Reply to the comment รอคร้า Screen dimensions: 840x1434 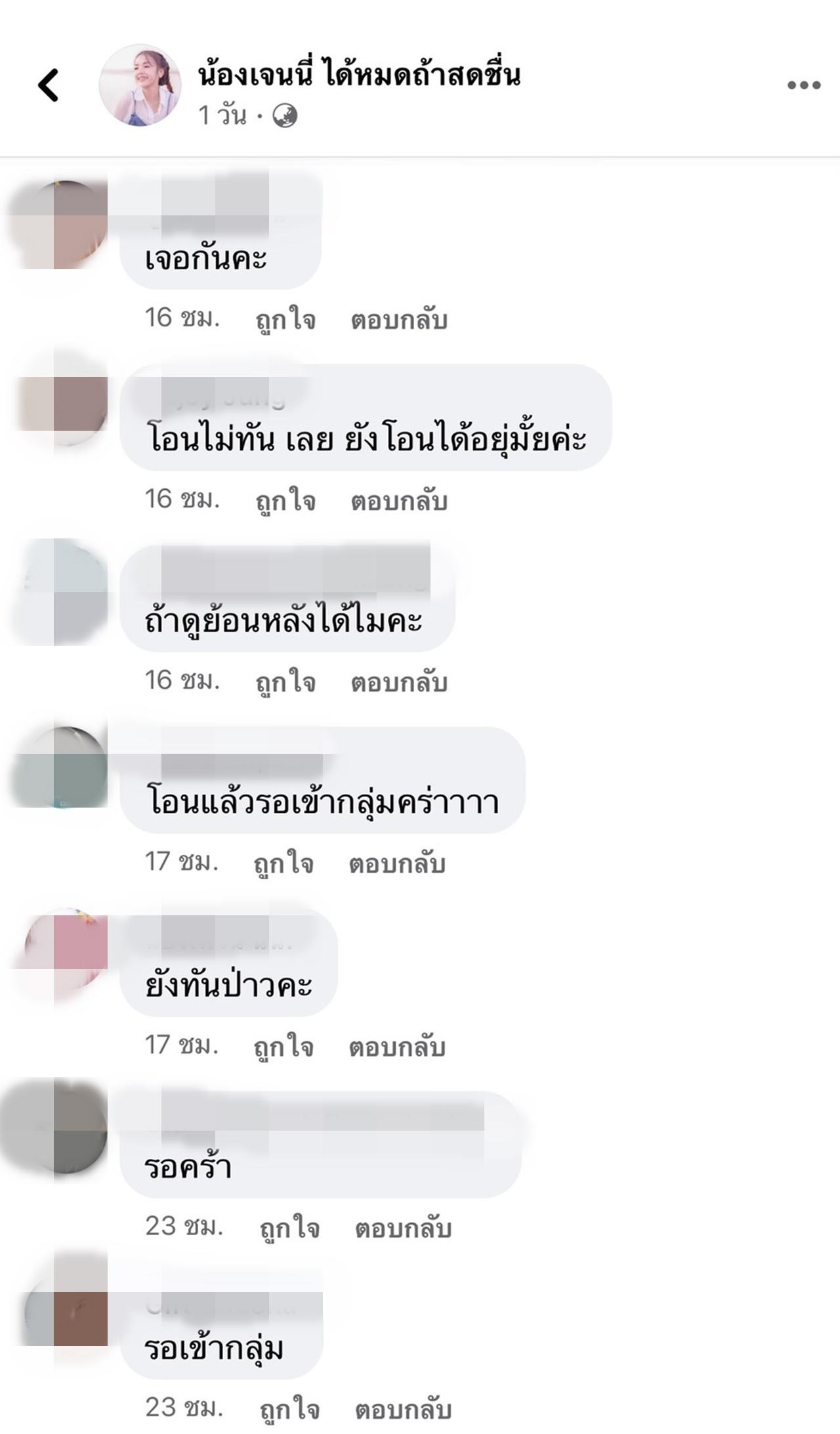(403, 1228)
